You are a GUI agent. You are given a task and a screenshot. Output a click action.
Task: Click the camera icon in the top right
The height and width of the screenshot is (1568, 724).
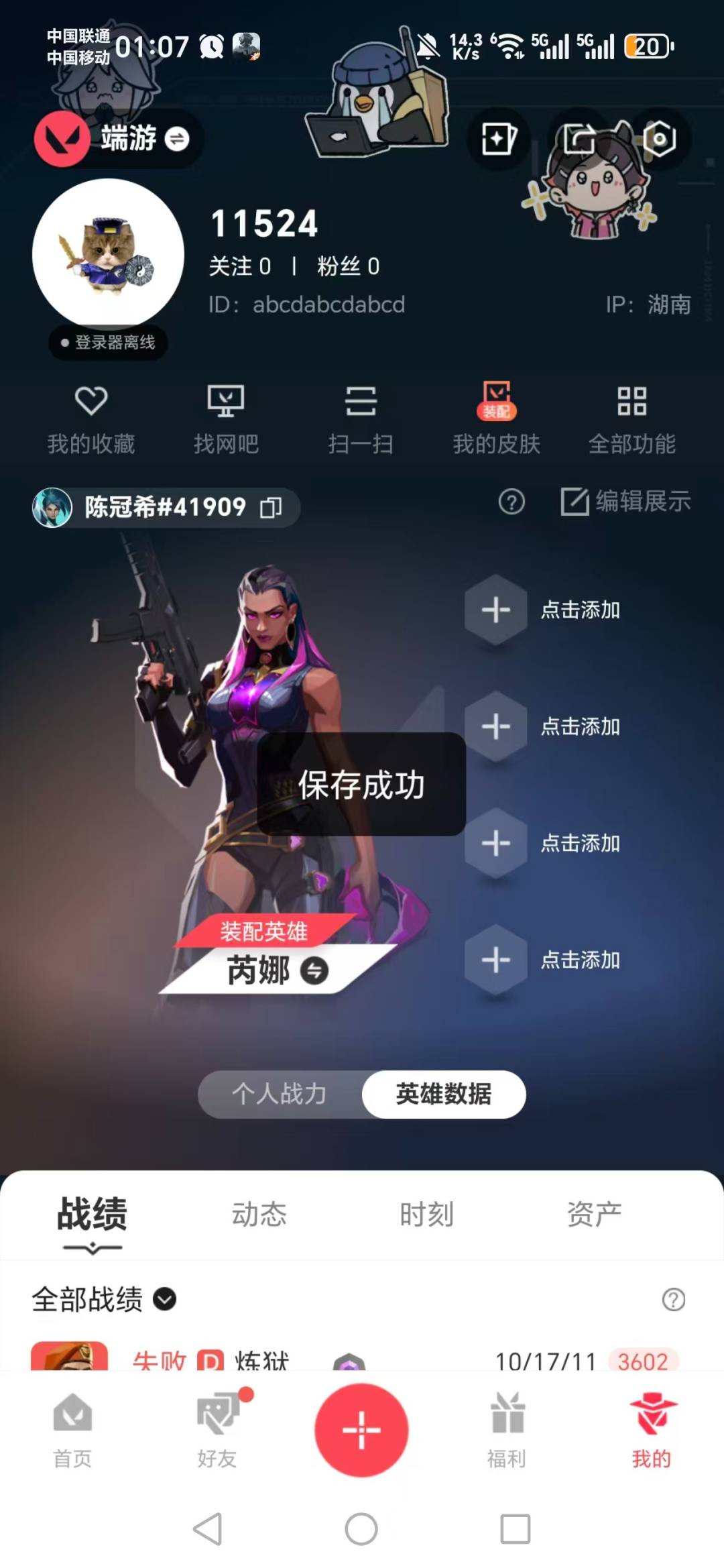coord(660,139)
